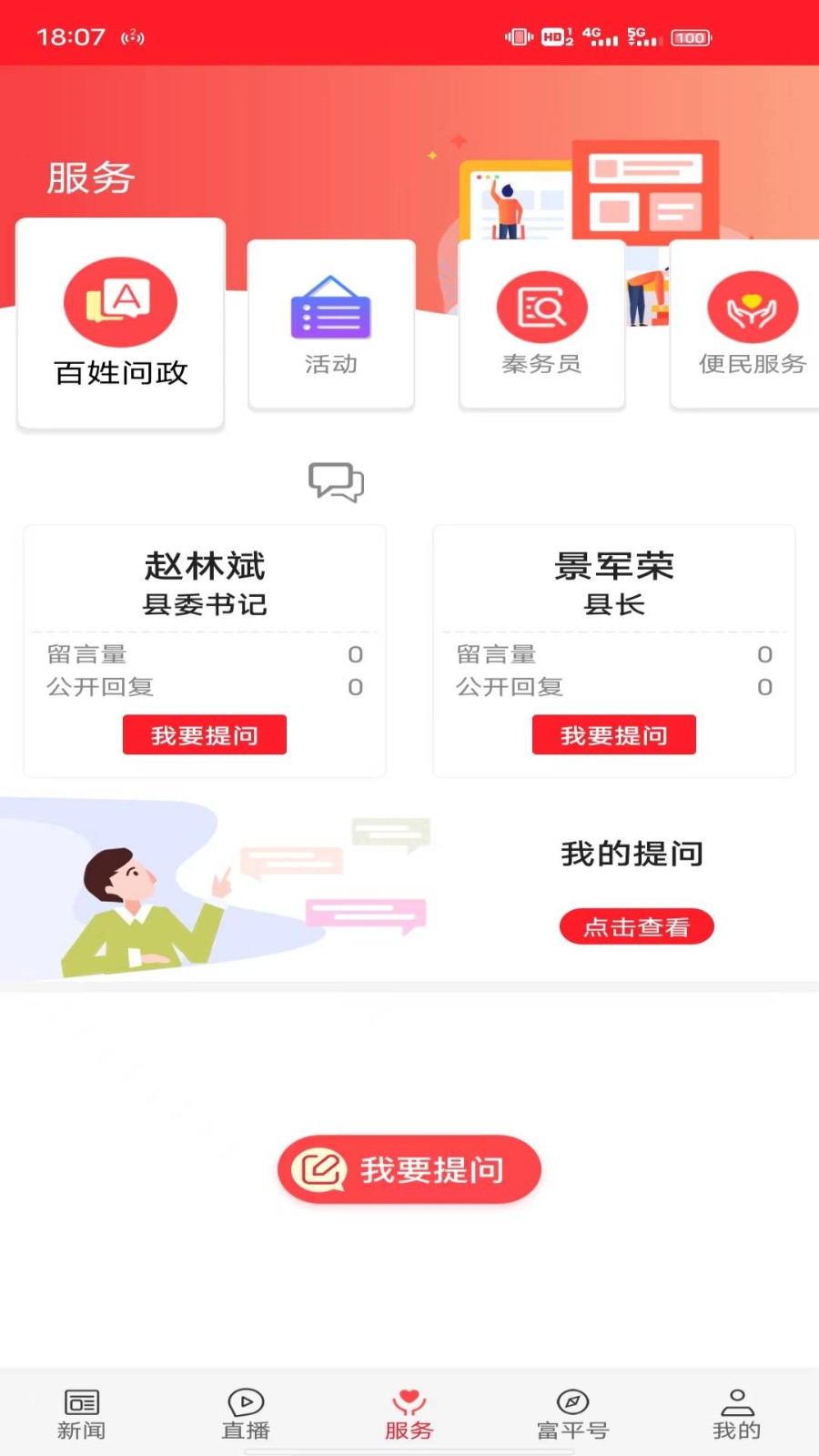Click the 留言量 count for 景军荣

click(x=763, y=653)
